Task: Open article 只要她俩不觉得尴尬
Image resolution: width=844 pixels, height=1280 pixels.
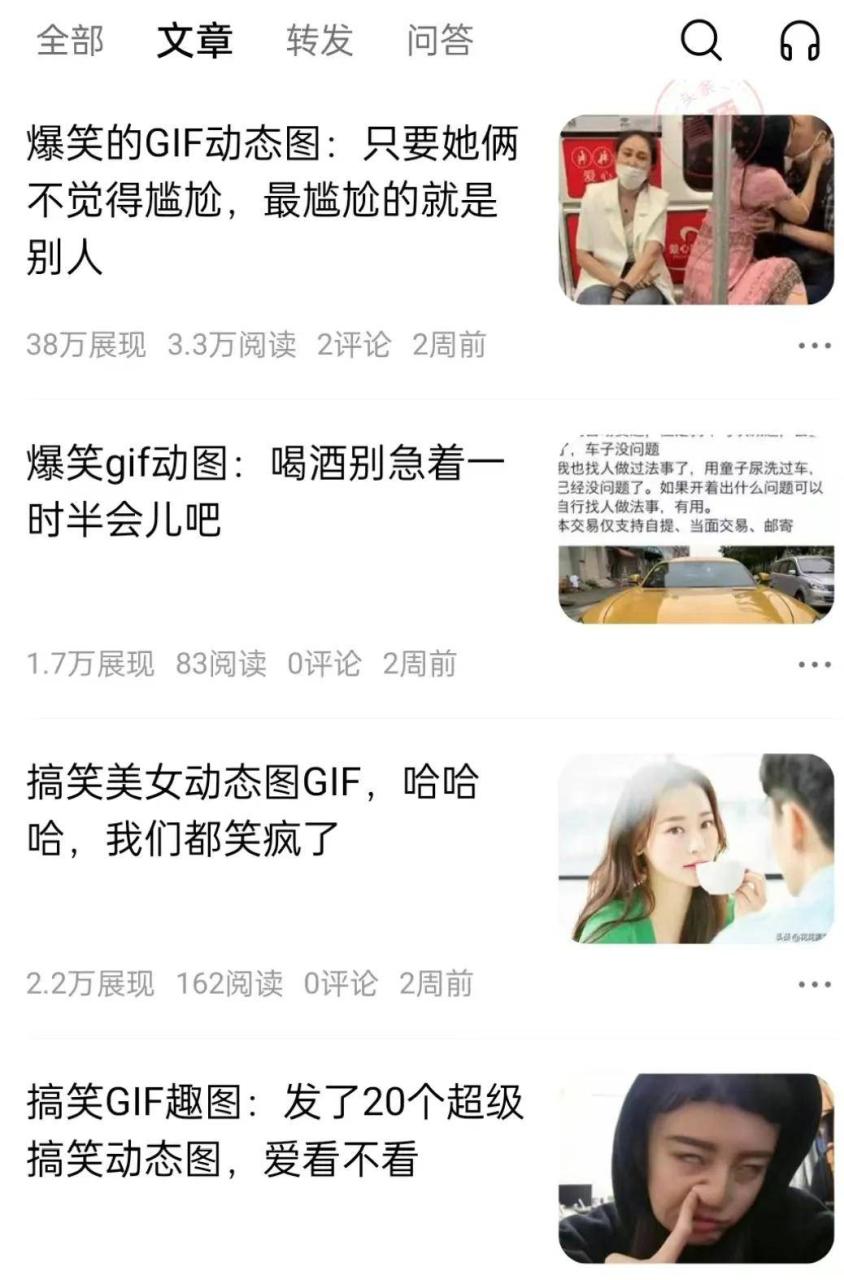Action: [x=272, y=202]
